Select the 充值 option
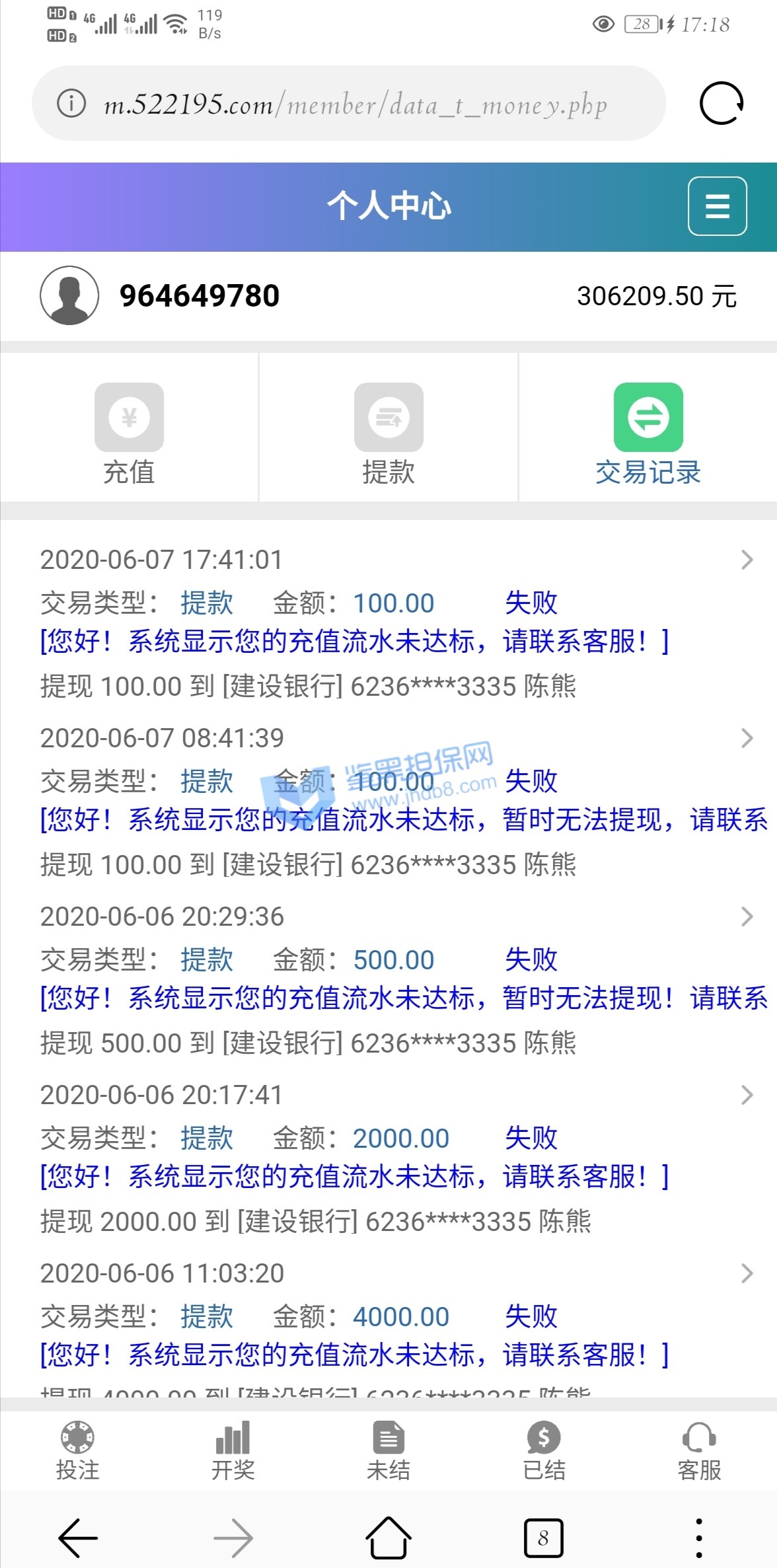The image size is (777, 1568). tap(129, 433)
